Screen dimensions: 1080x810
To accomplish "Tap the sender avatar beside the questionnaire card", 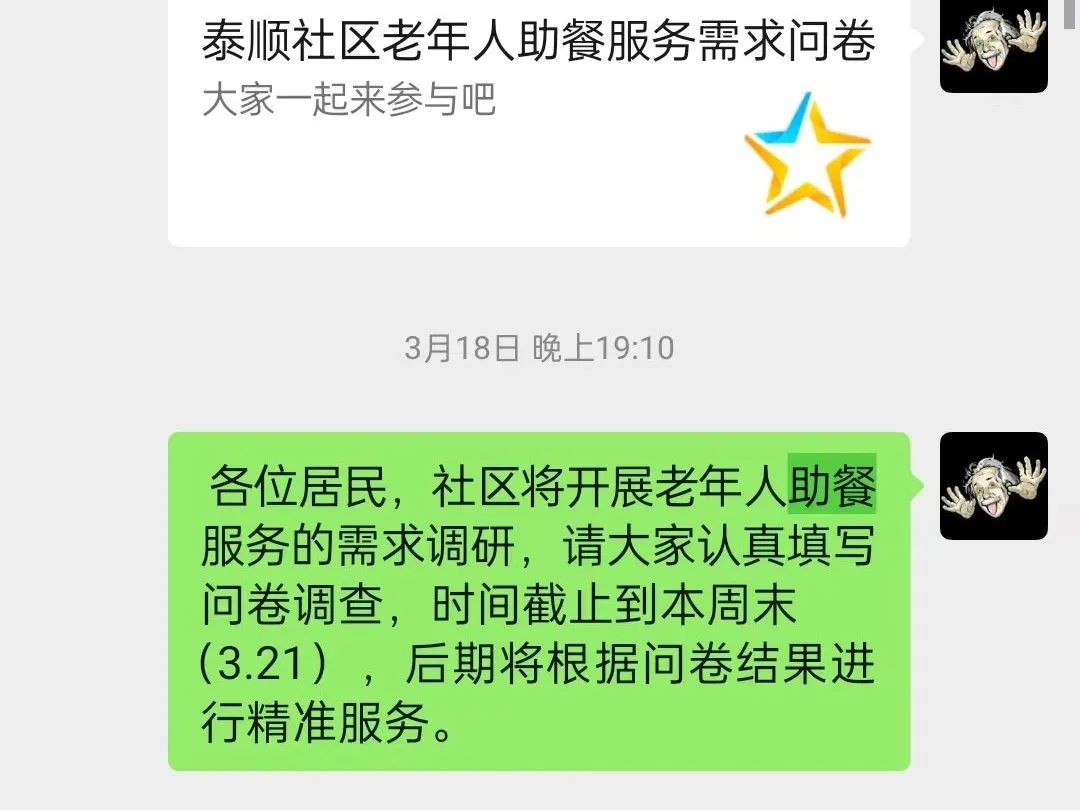I will (993, 46).
